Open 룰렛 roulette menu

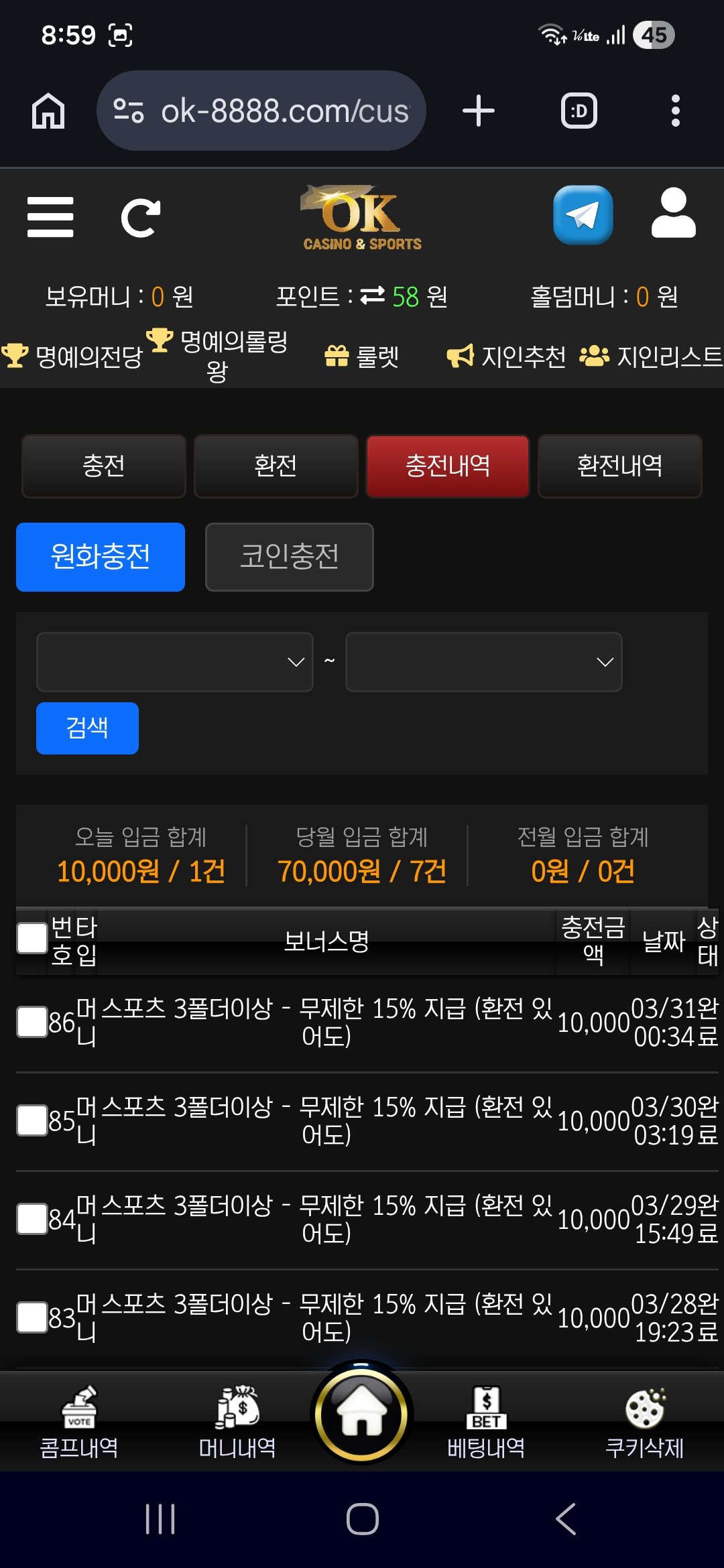click(363, 356)
